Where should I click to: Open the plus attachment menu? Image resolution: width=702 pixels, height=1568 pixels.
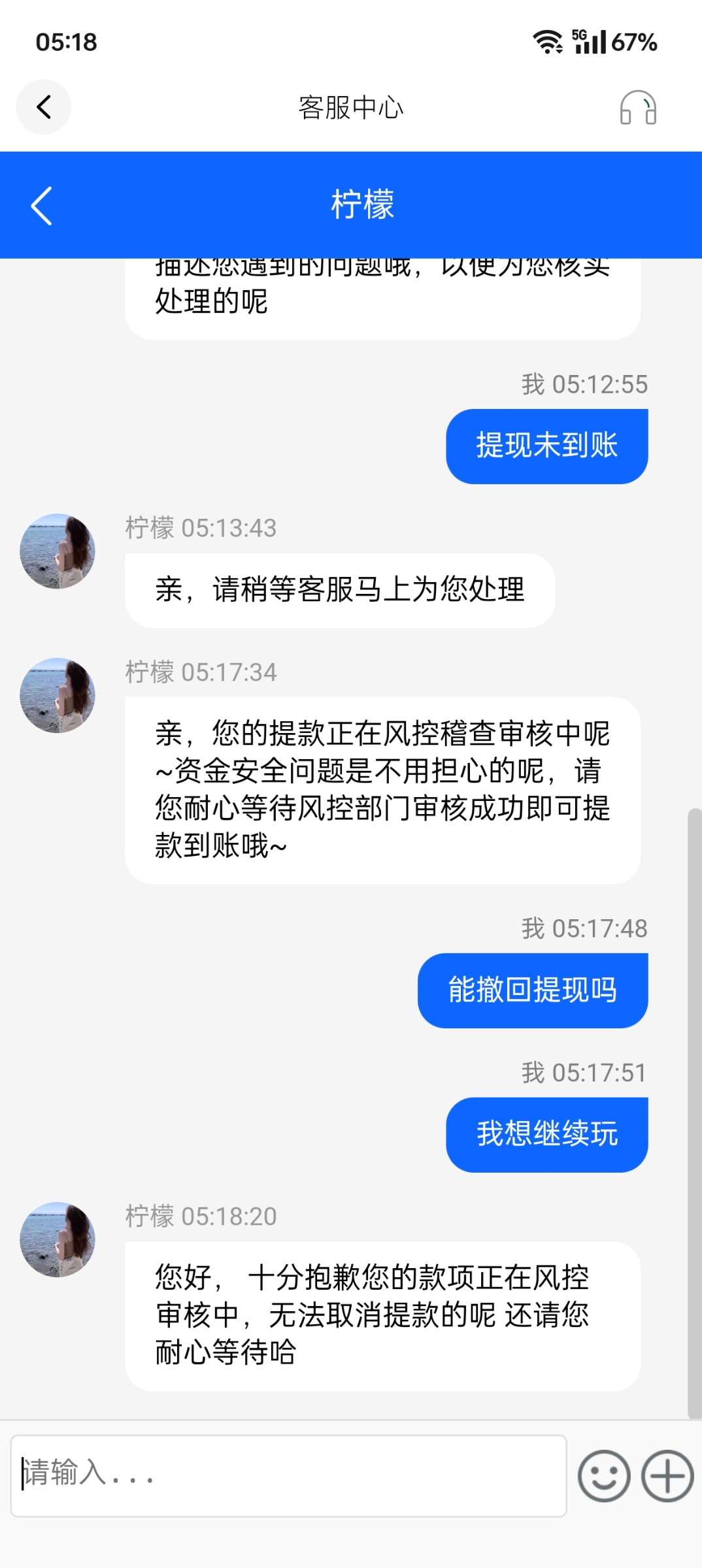coord(667,1476)
